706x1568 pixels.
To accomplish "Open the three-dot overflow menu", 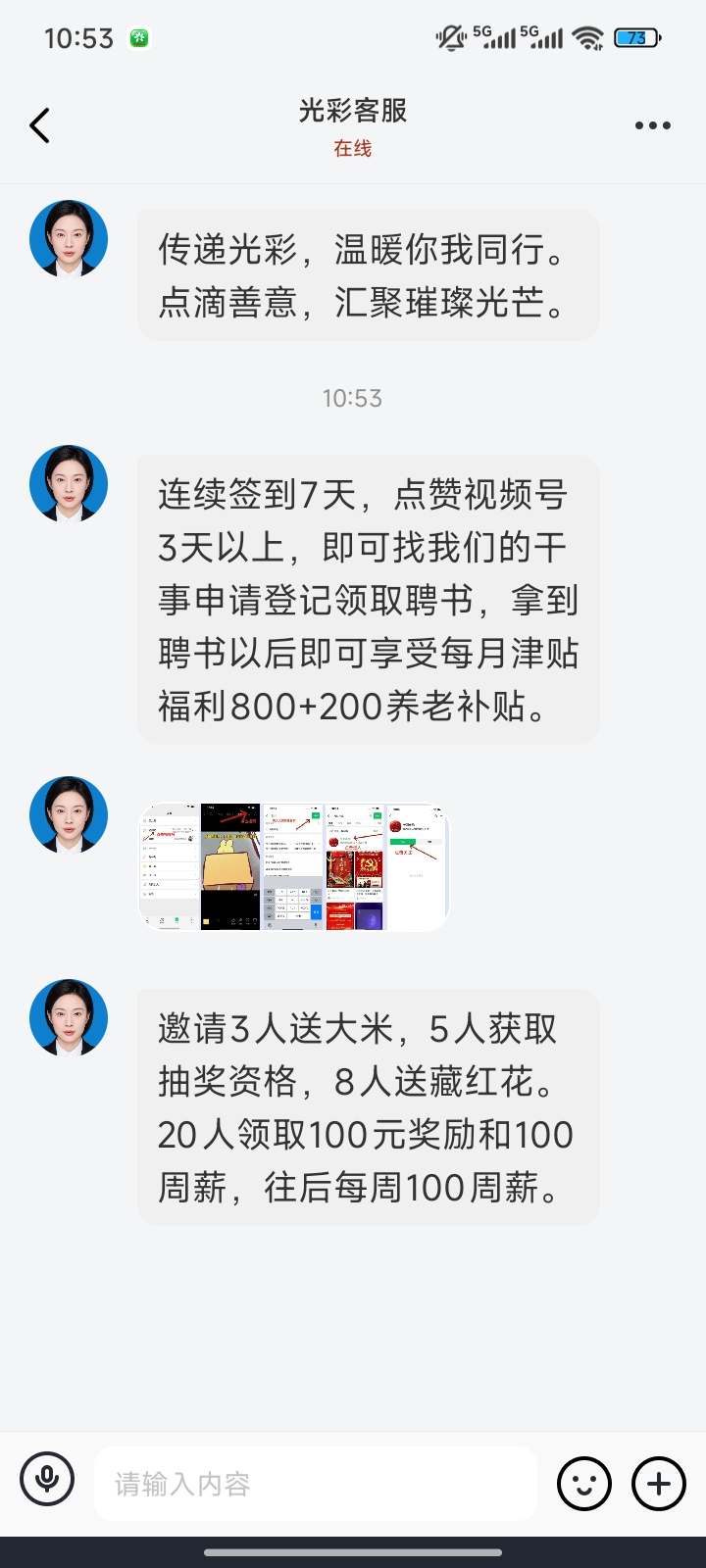I will [x=652, y=125].
